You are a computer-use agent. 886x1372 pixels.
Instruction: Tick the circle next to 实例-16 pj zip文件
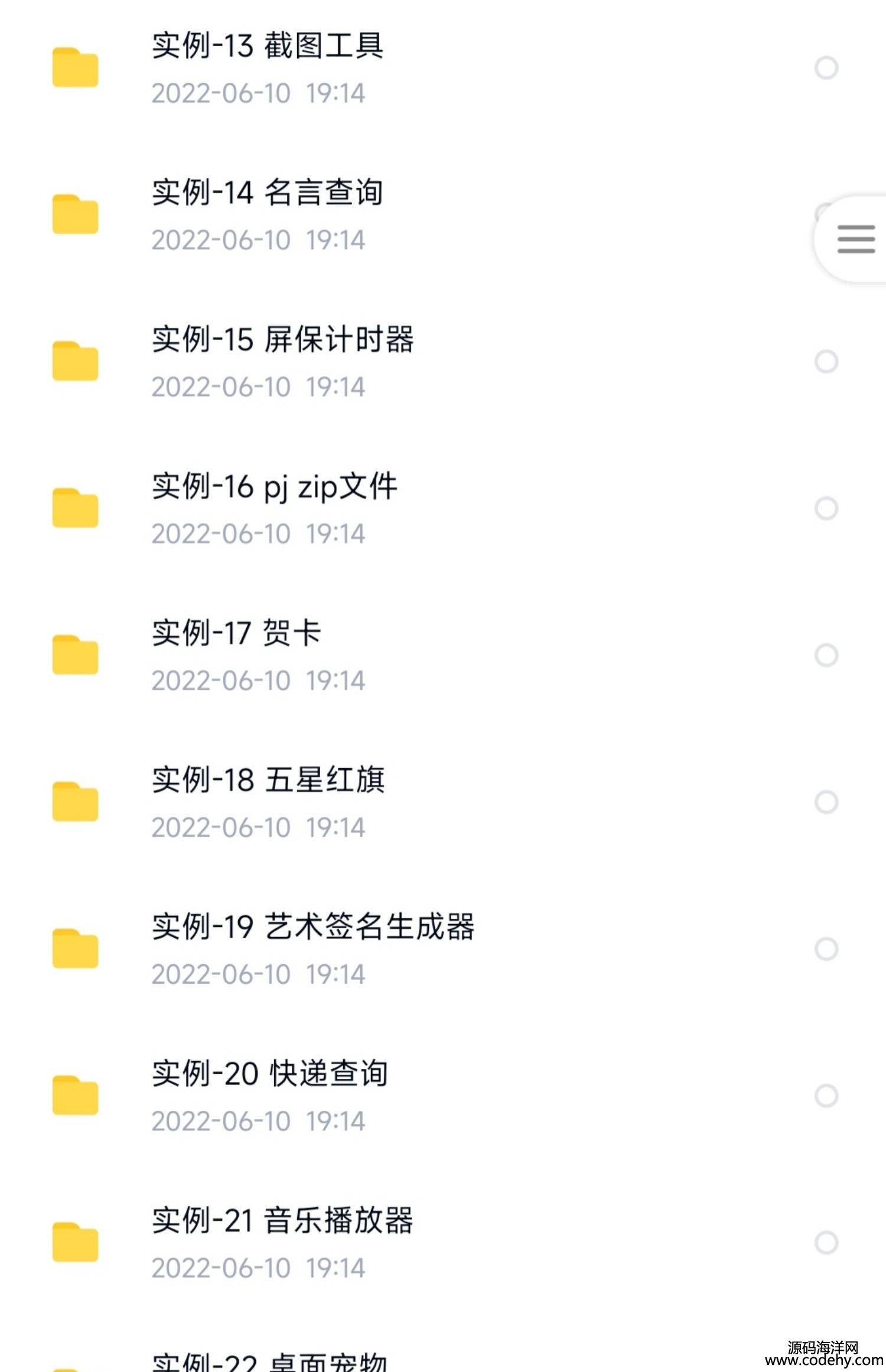pos(826,508)
